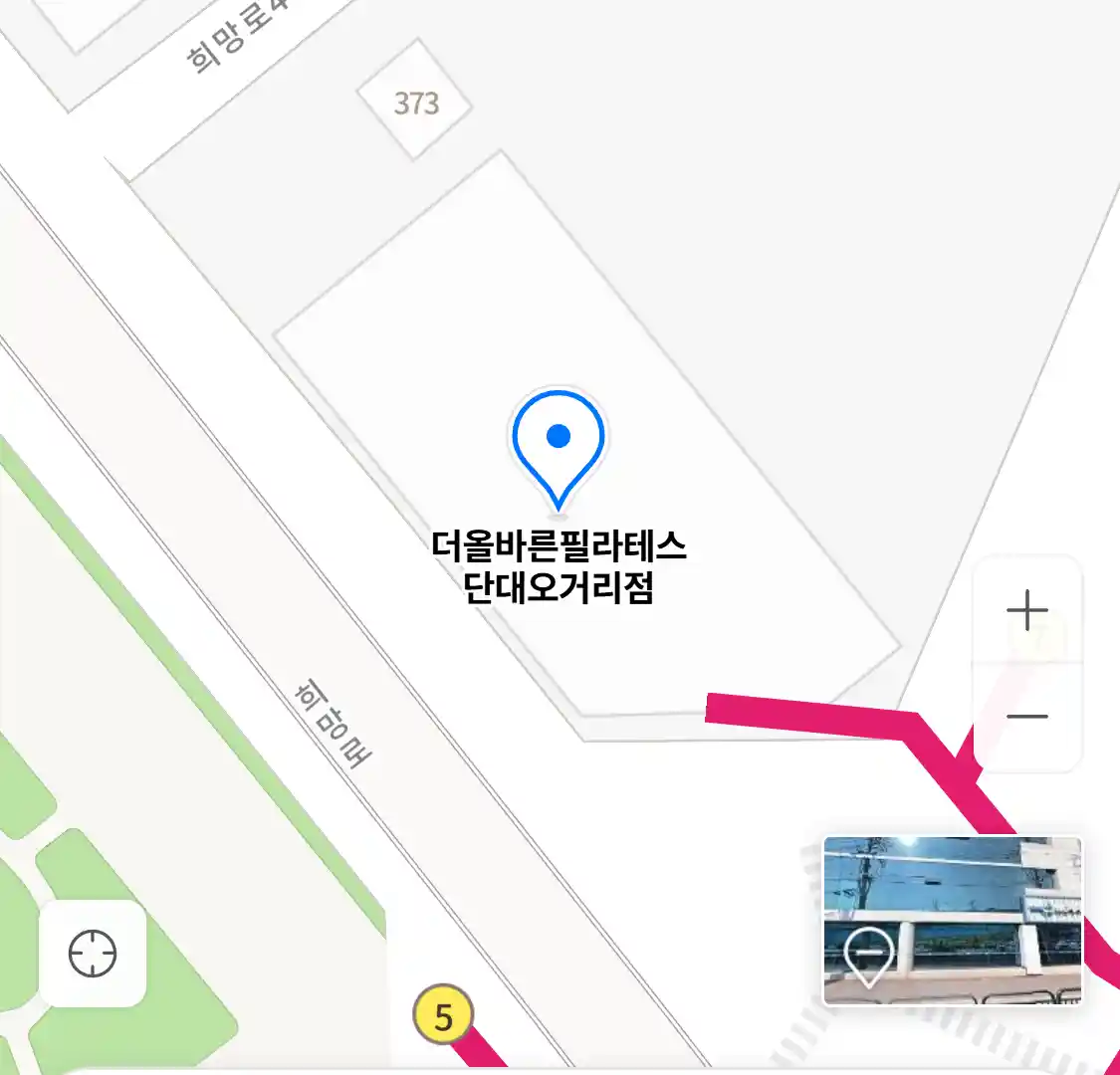Select the yellow exit 5 marker
Screen dimensions: 1120x1075
point(443,1016)
